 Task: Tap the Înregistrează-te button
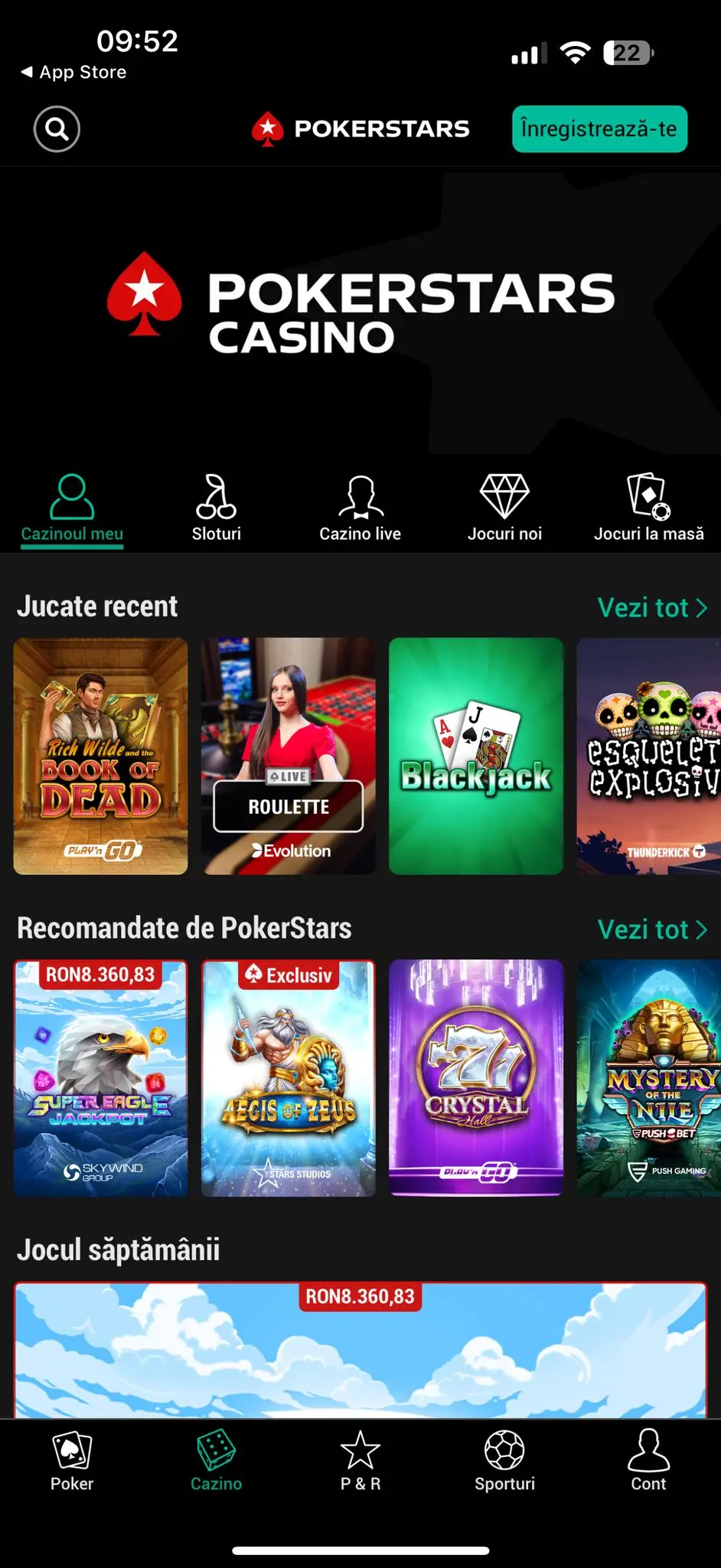(x=599, y=129)
